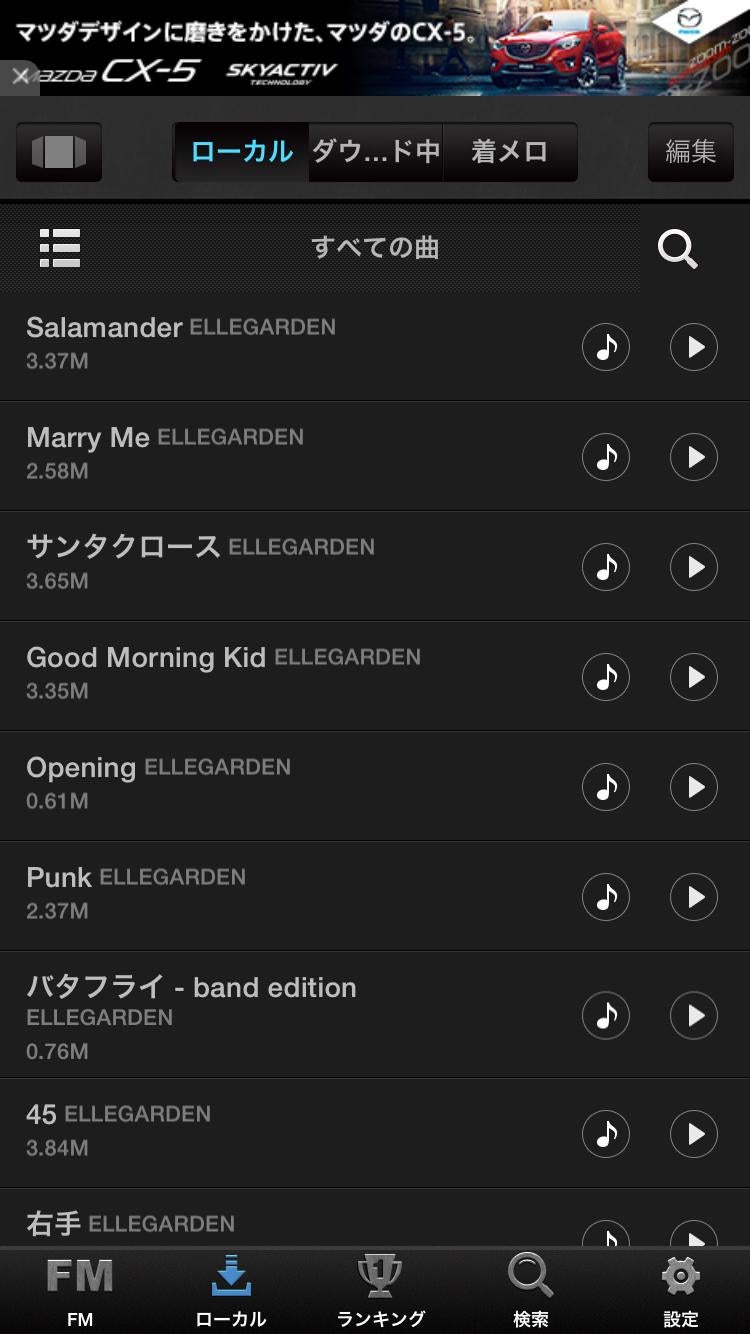Play the song サンタクロース
The image size is (750, 1334).
(x=693, y=567)
